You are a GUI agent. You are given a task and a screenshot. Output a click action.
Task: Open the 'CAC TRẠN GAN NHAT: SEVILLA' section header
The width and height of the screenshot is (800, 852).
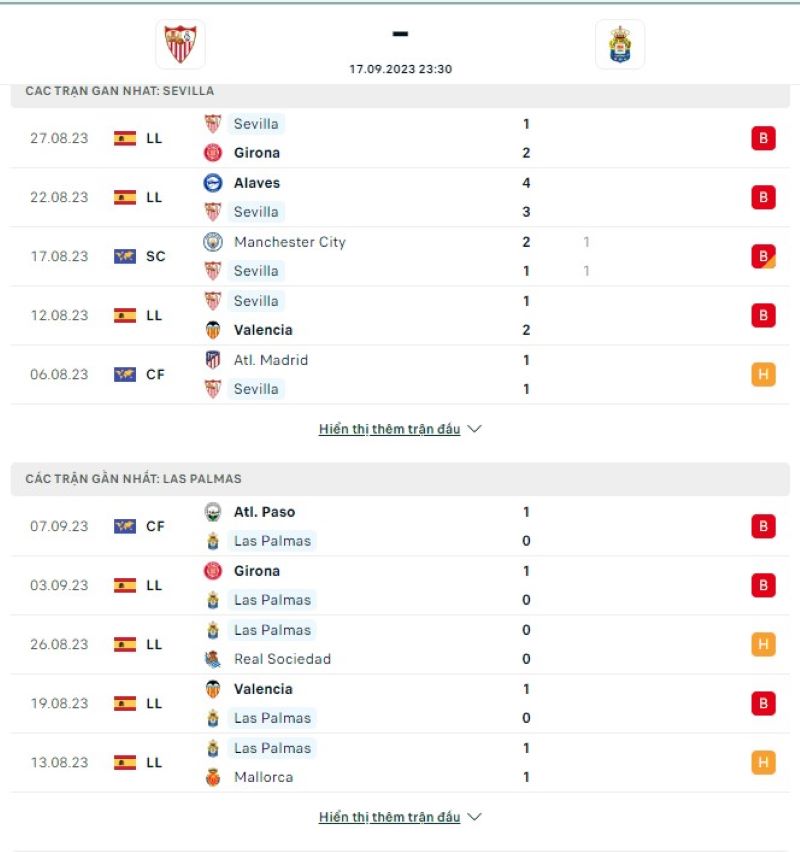(x=120, y=89)
